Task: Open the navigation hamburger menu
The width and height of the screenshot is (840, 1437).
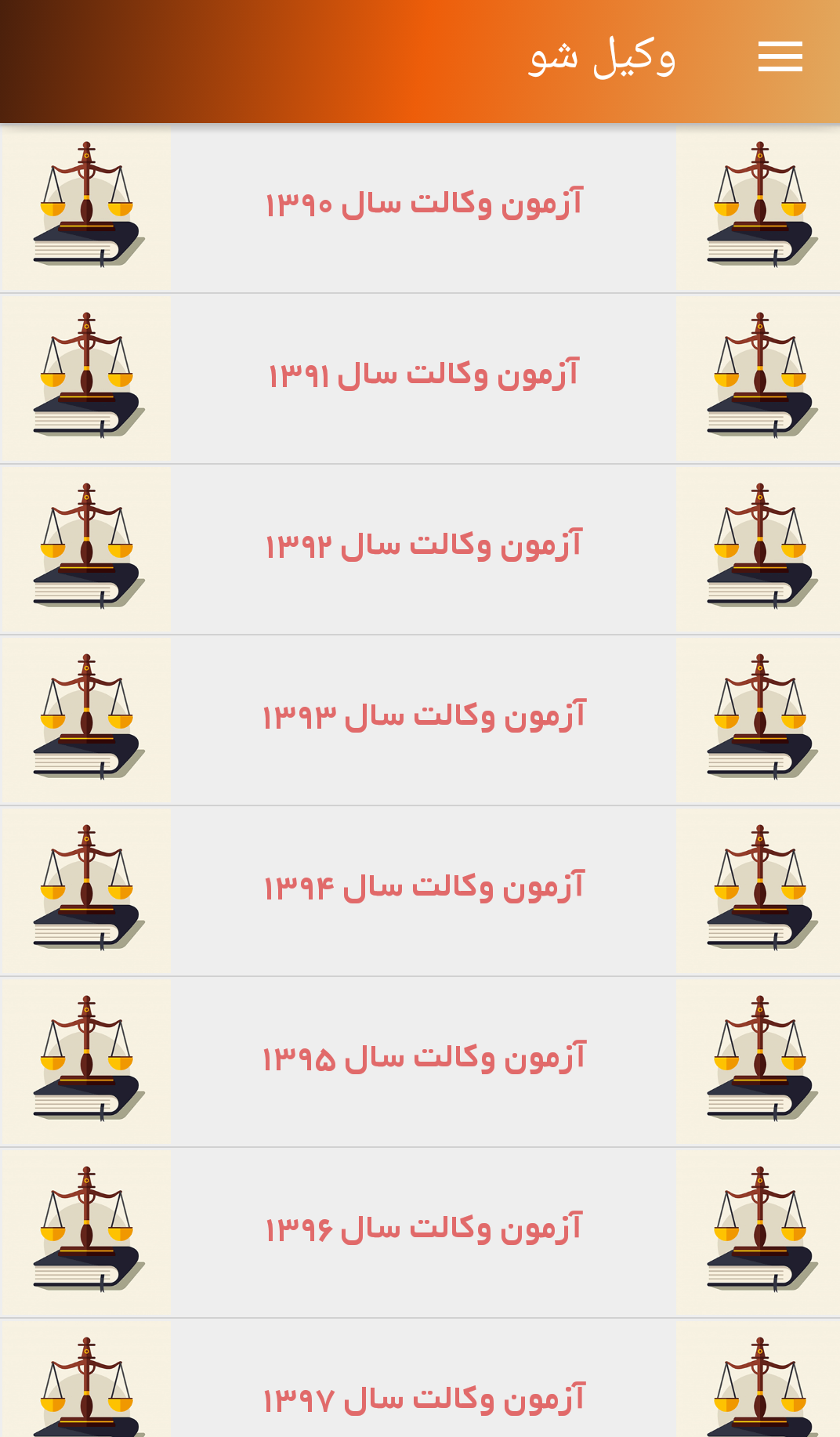Action: [780, 56]
